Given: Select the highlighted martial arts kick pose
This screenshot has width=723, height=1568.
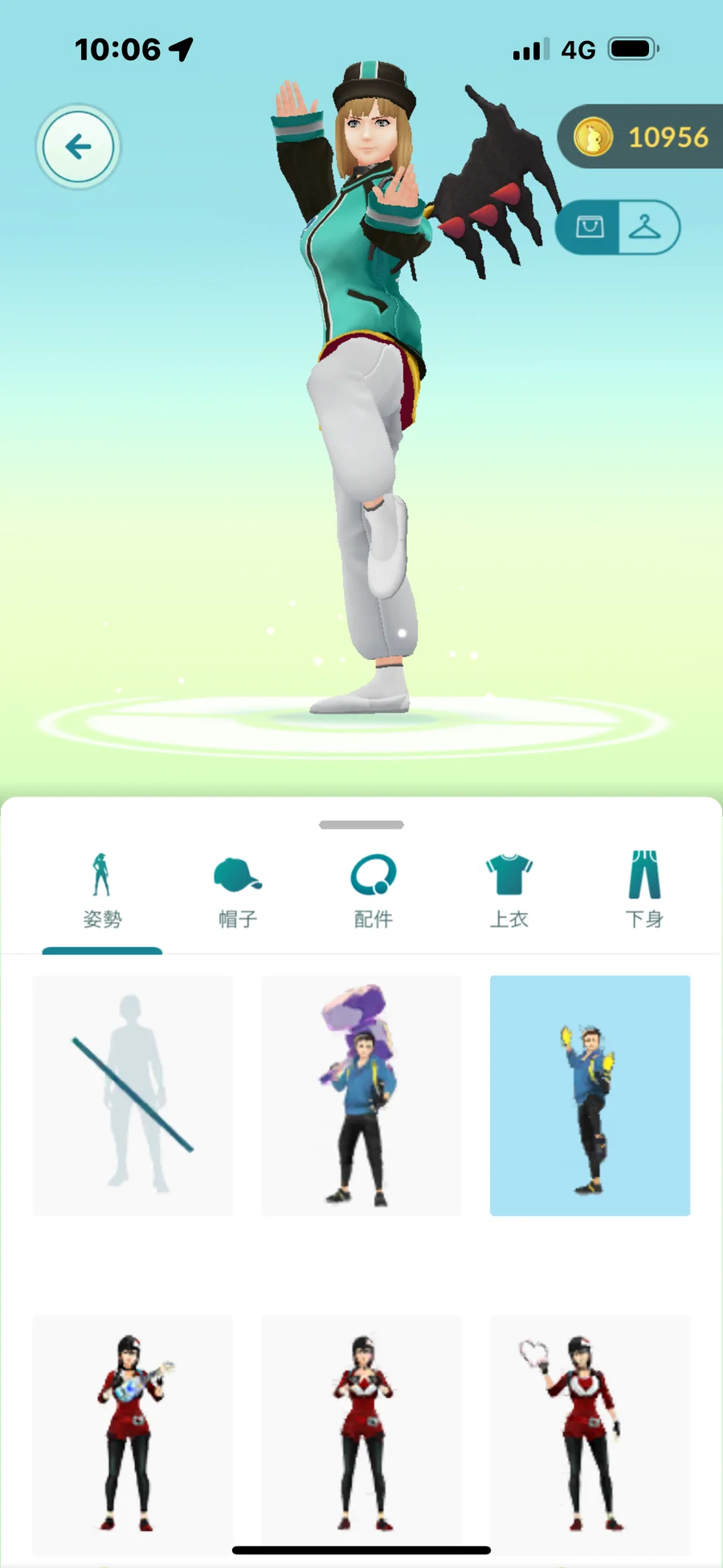Looking at the screenshot, I should pyautogui.click(x=590, y=1095).
